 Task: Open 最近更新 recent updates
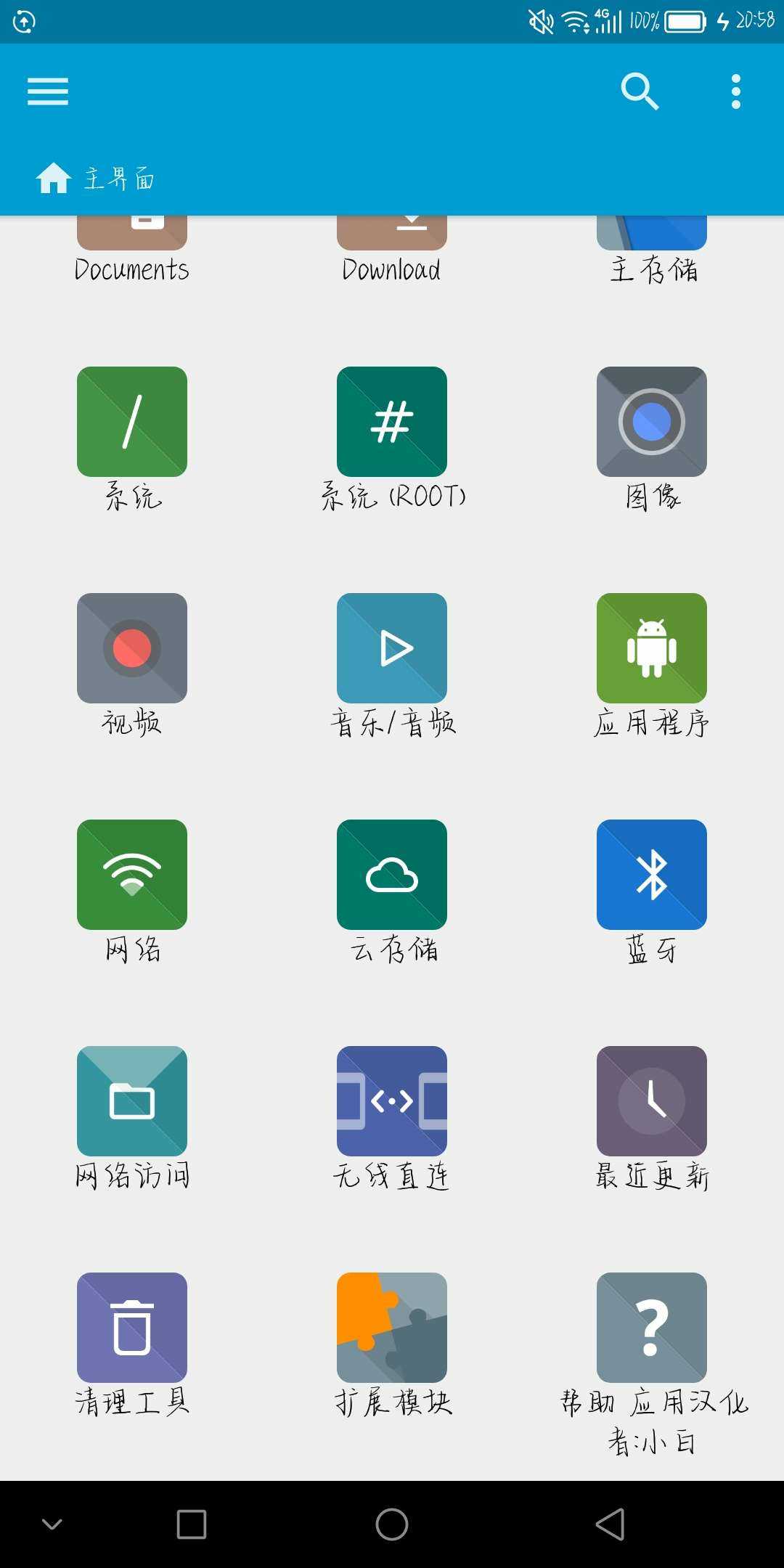652,1101
